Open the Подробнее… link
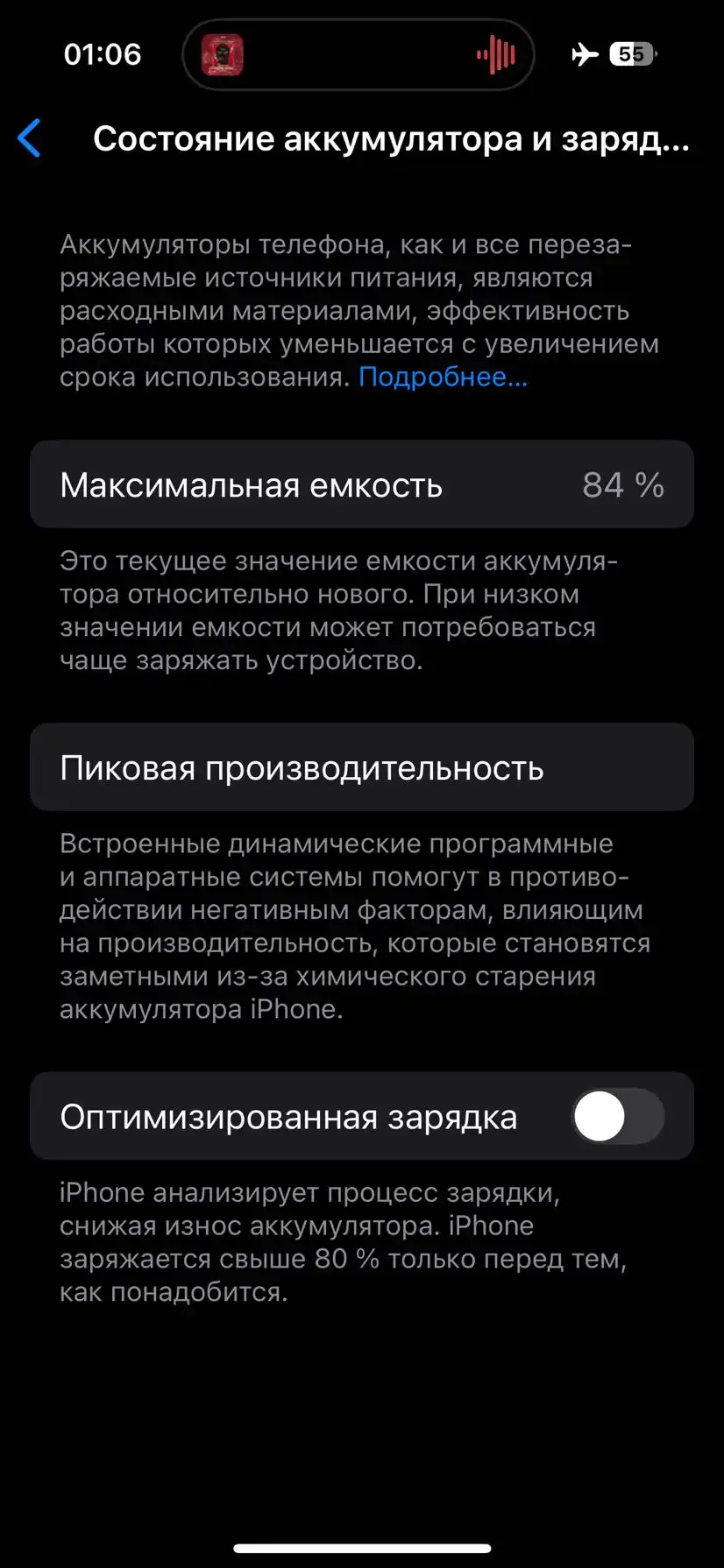724x1568 pixels. [x=443, y=377]
